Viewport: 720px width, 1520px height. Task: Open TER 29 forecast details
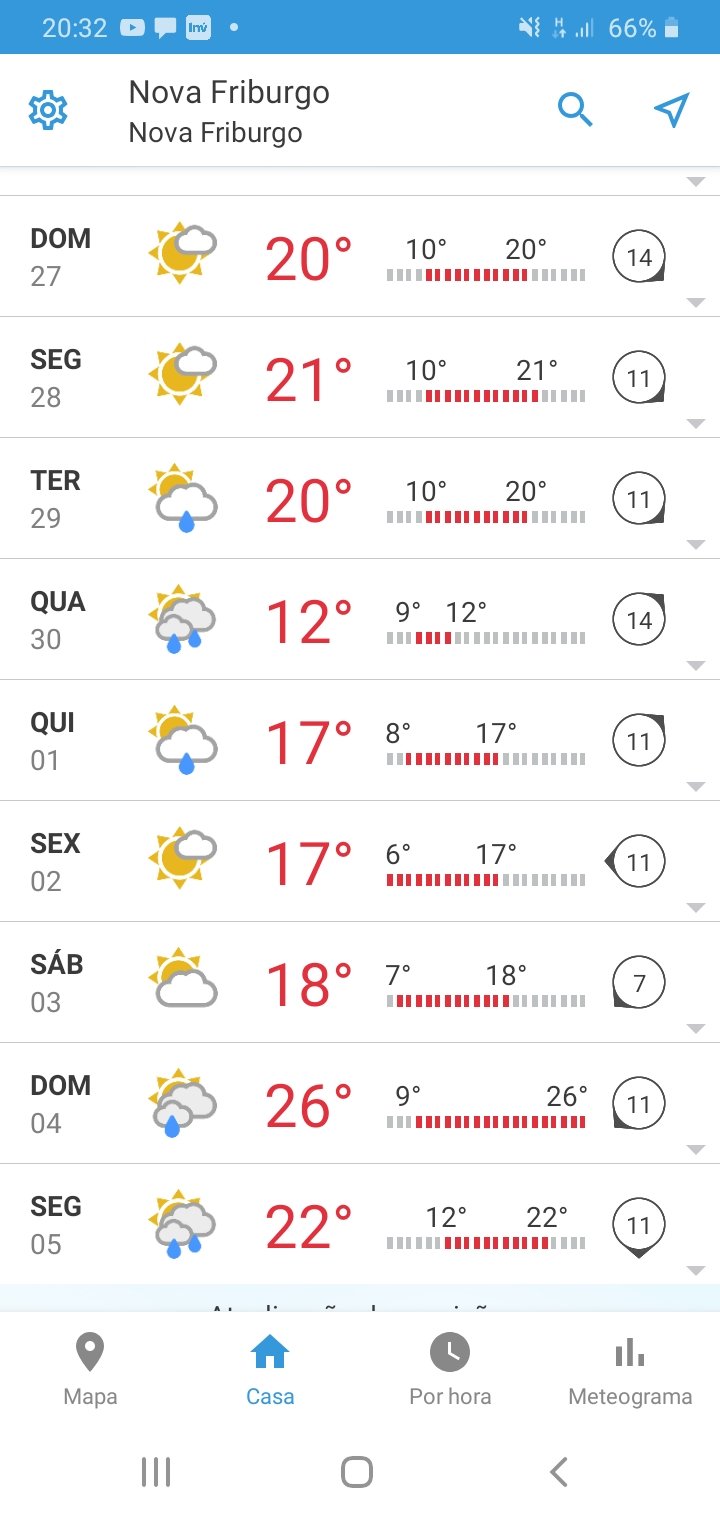360,499
